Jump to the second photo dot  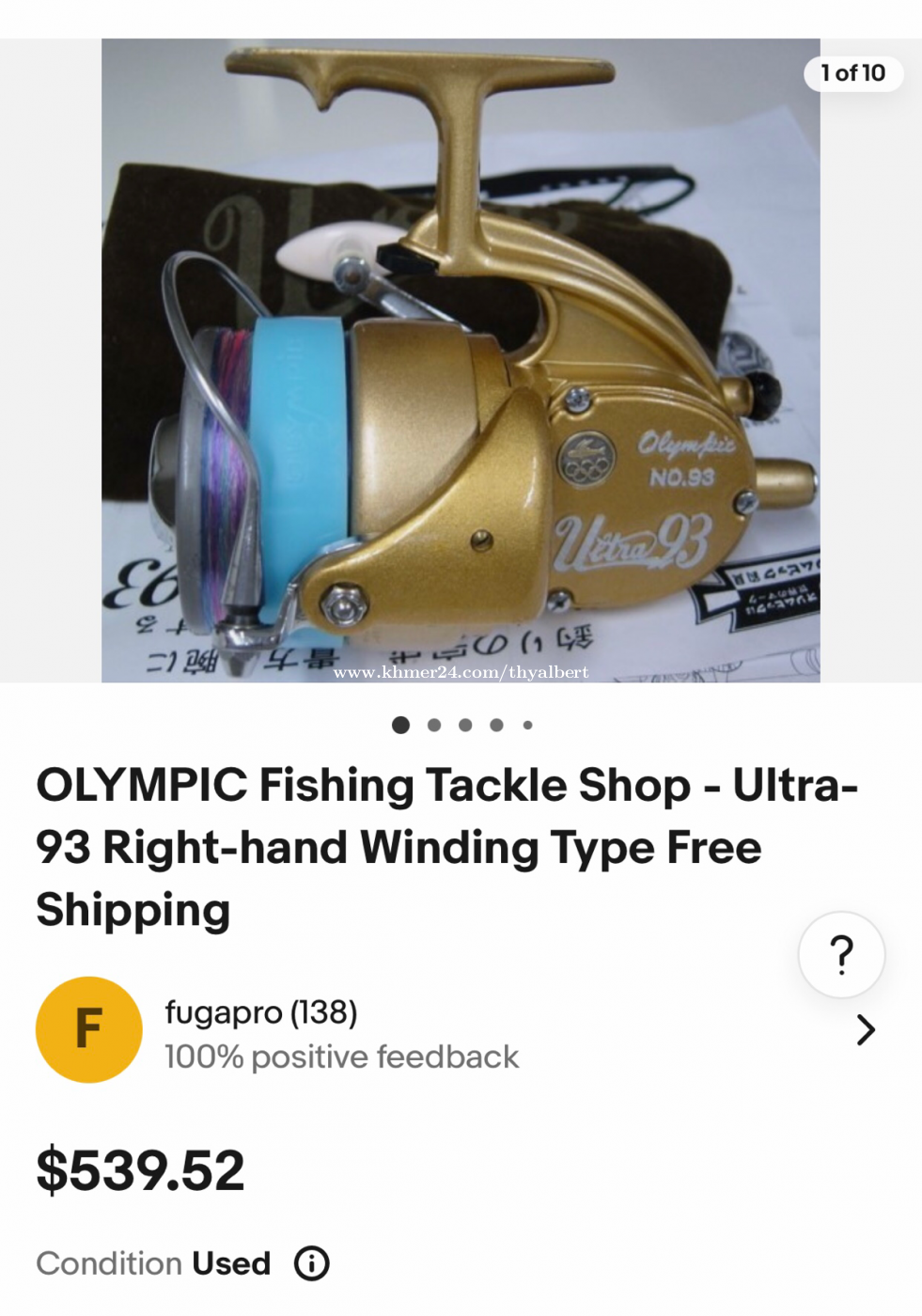pos(434,725)
